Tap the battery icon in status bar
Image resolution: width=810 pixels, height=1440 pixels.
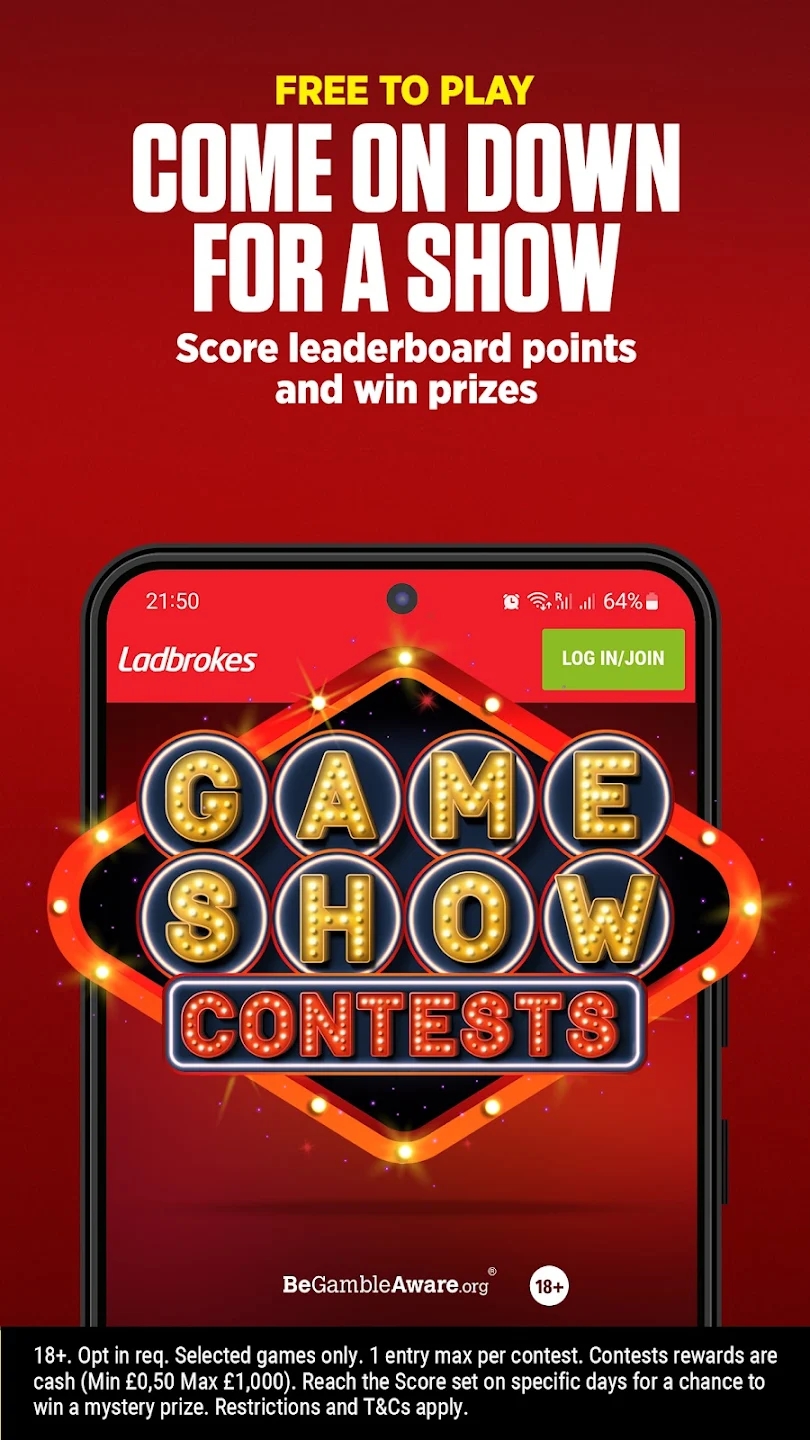650,601
